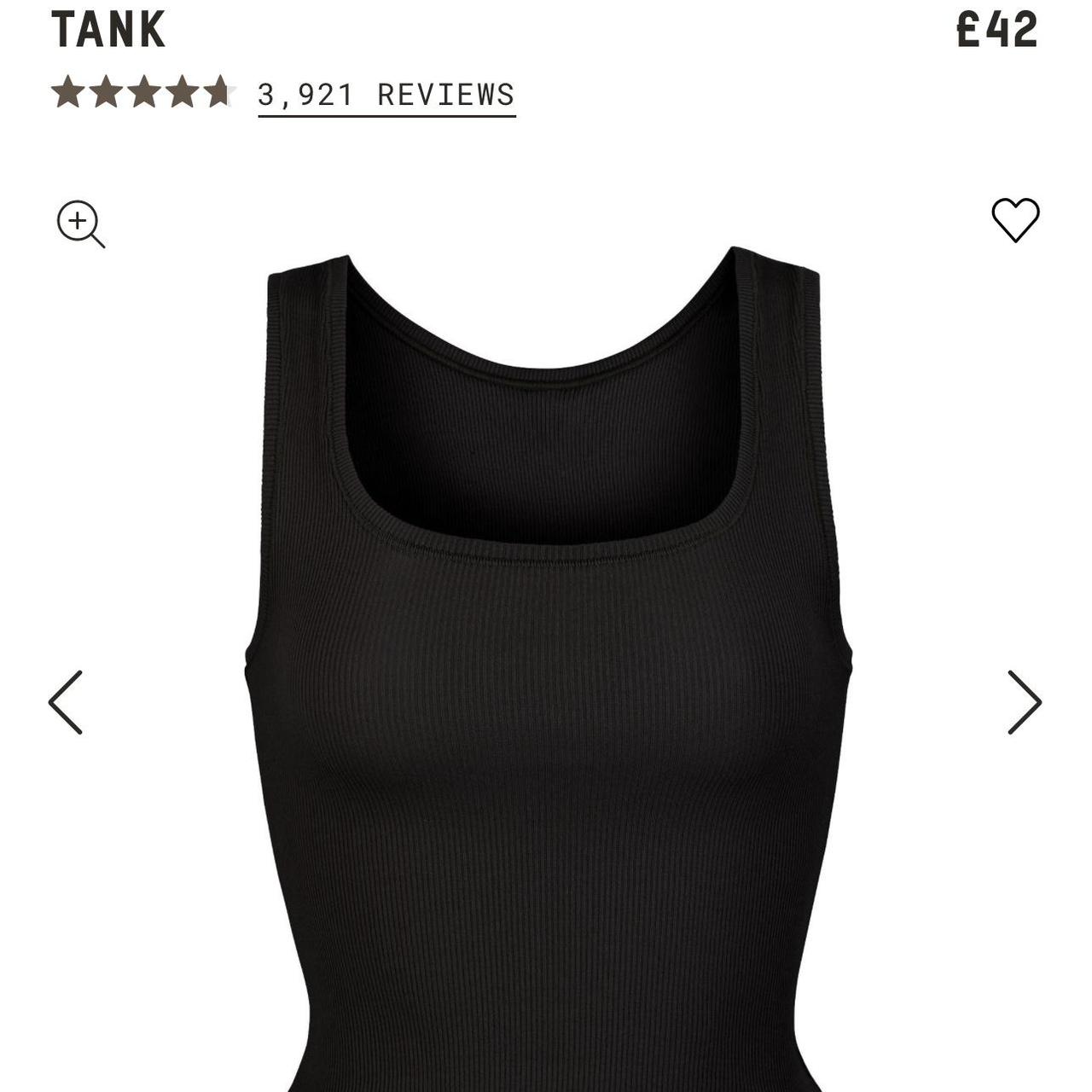The image size is (1092, 1092).
Task: Zoom into the product image
Action: click(x=80, y=224)
